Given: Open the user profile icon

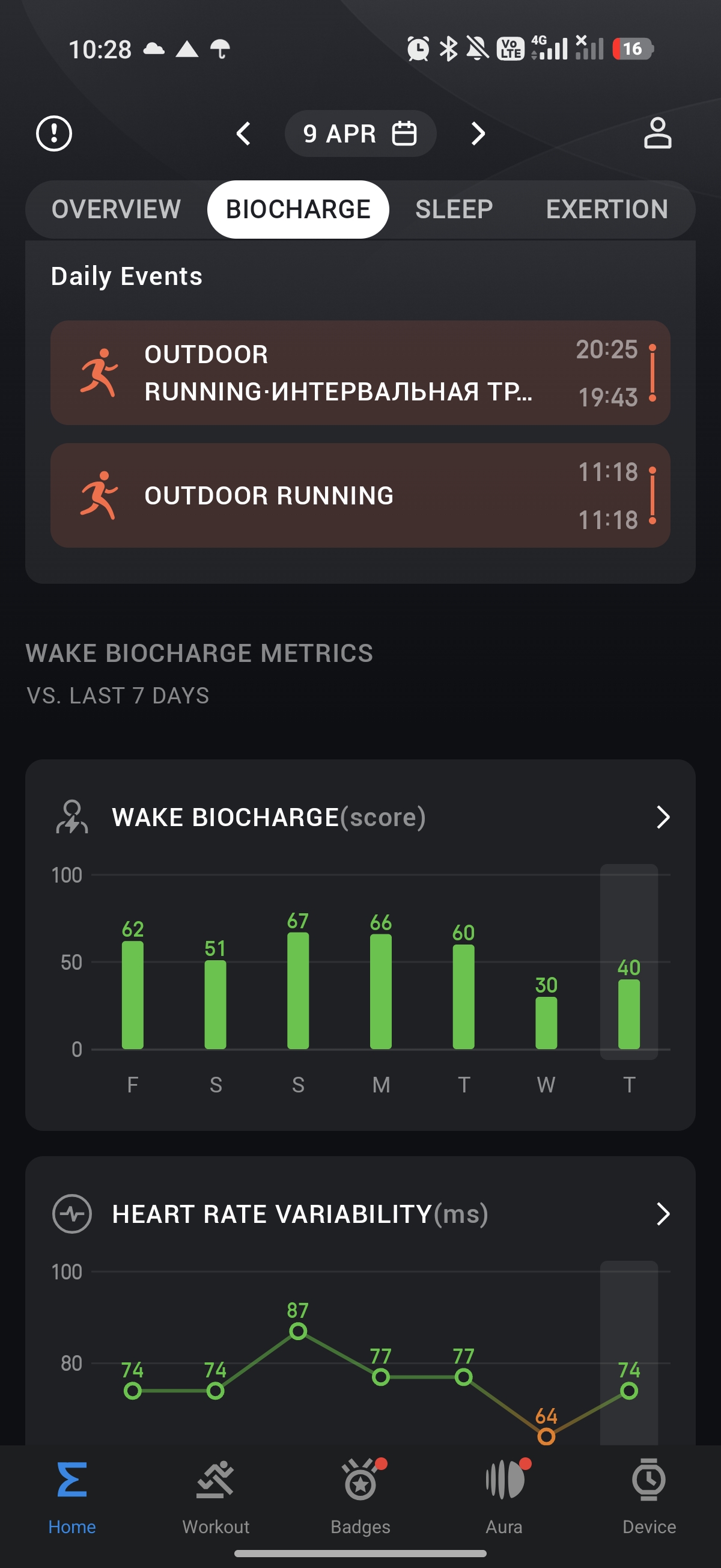Looking at the screenshot, I should coord(657,133).
